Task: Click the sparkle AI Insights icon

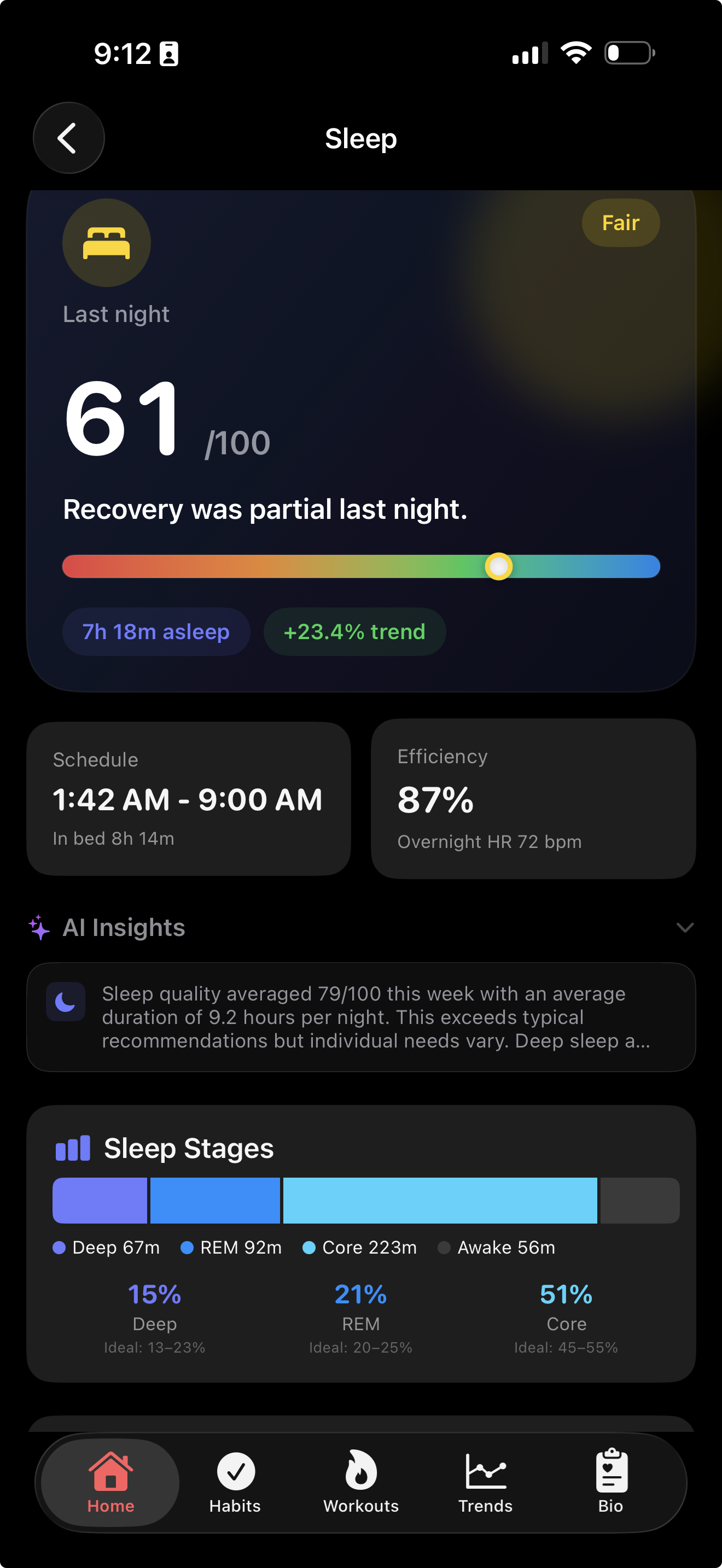Action: (38, 927)
